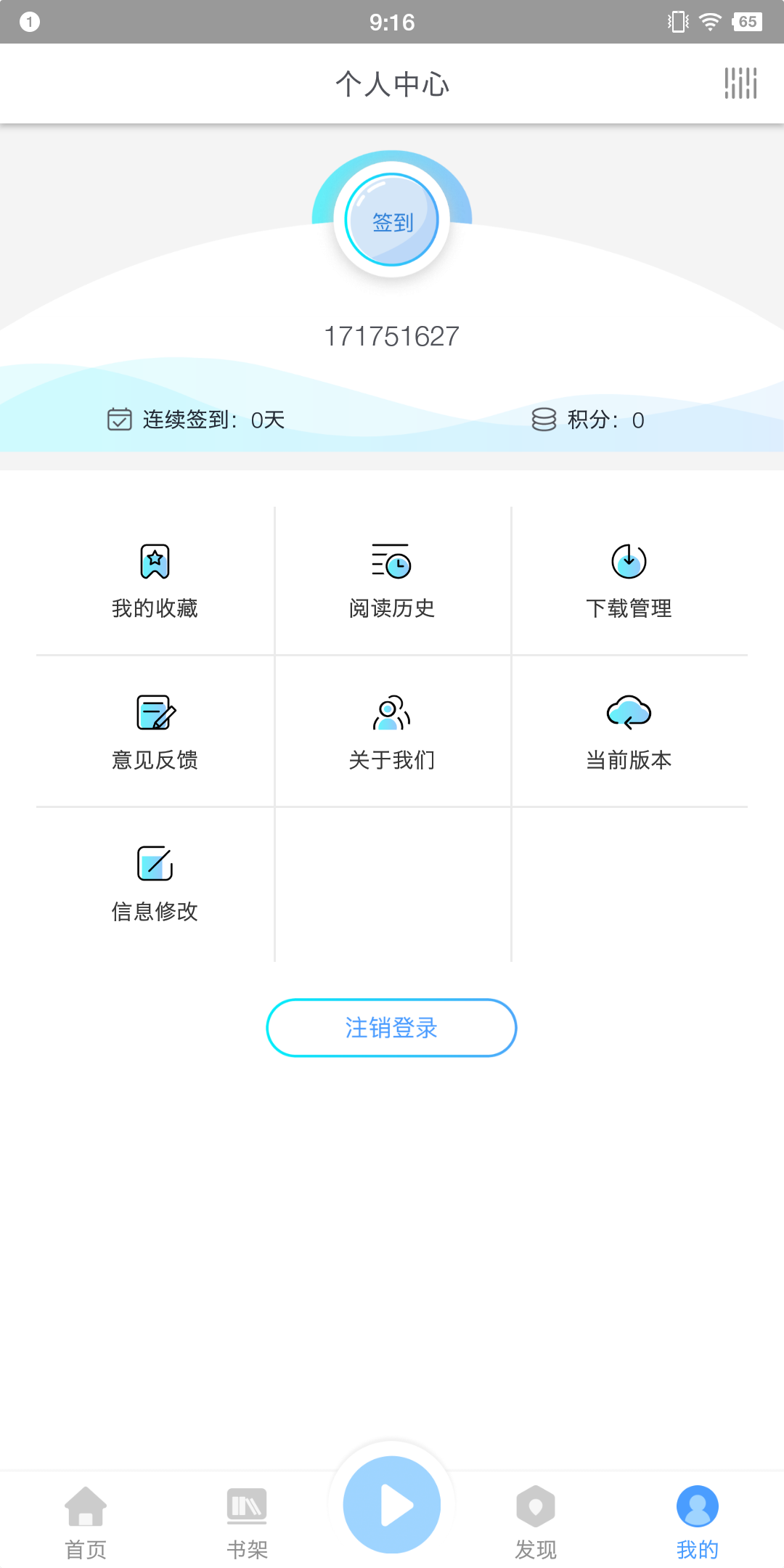Click the 积分 value showing 0
The image size is (784, 1568).
pyautogui.click(x=637, y=419)
